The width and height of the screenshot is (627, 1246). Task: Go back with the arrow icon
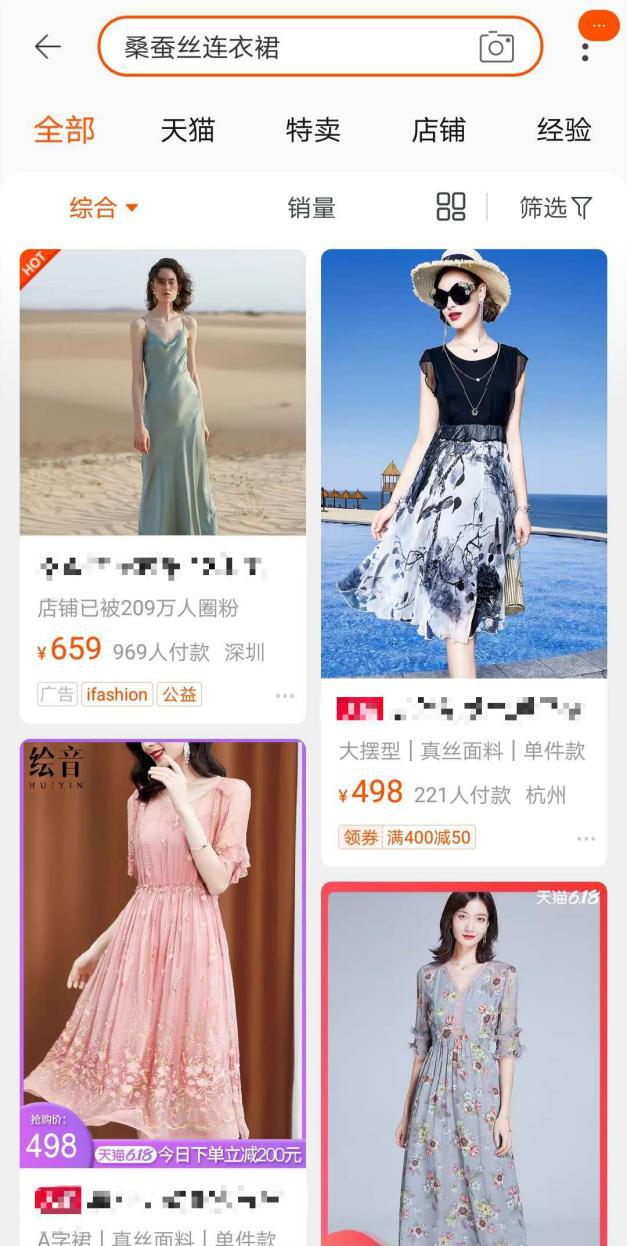(47, 47)
